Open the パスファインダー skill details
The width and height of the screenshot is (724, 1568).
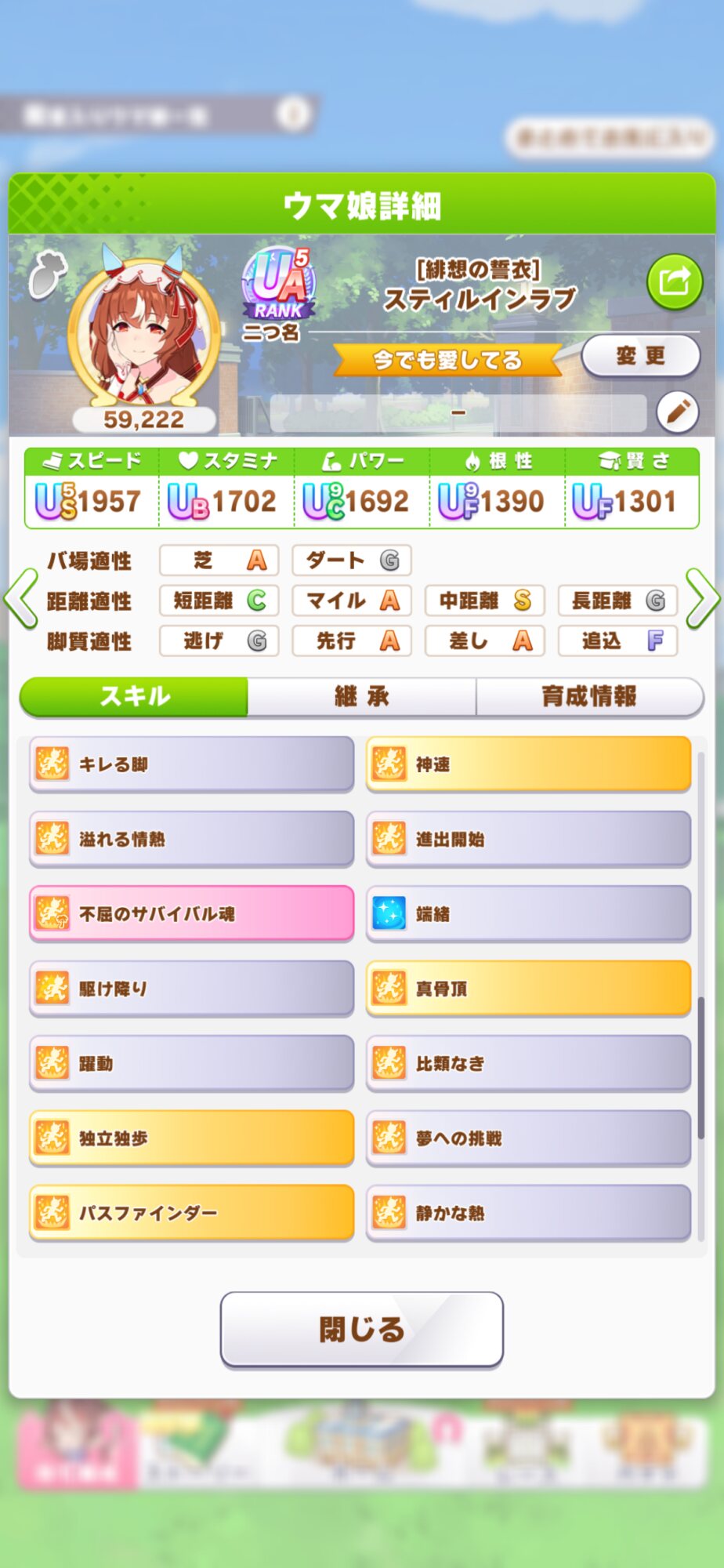tap(191, 1212)
